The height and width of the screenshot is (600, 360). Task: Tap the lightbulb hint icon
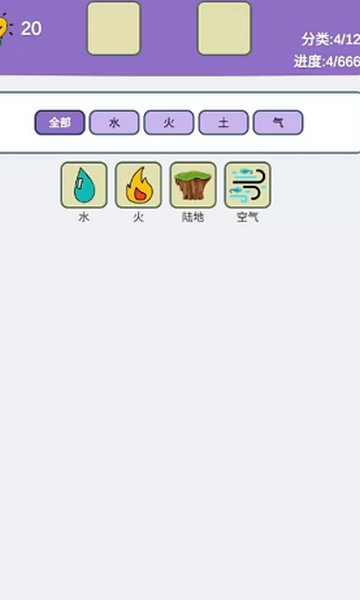coord(5,28)
